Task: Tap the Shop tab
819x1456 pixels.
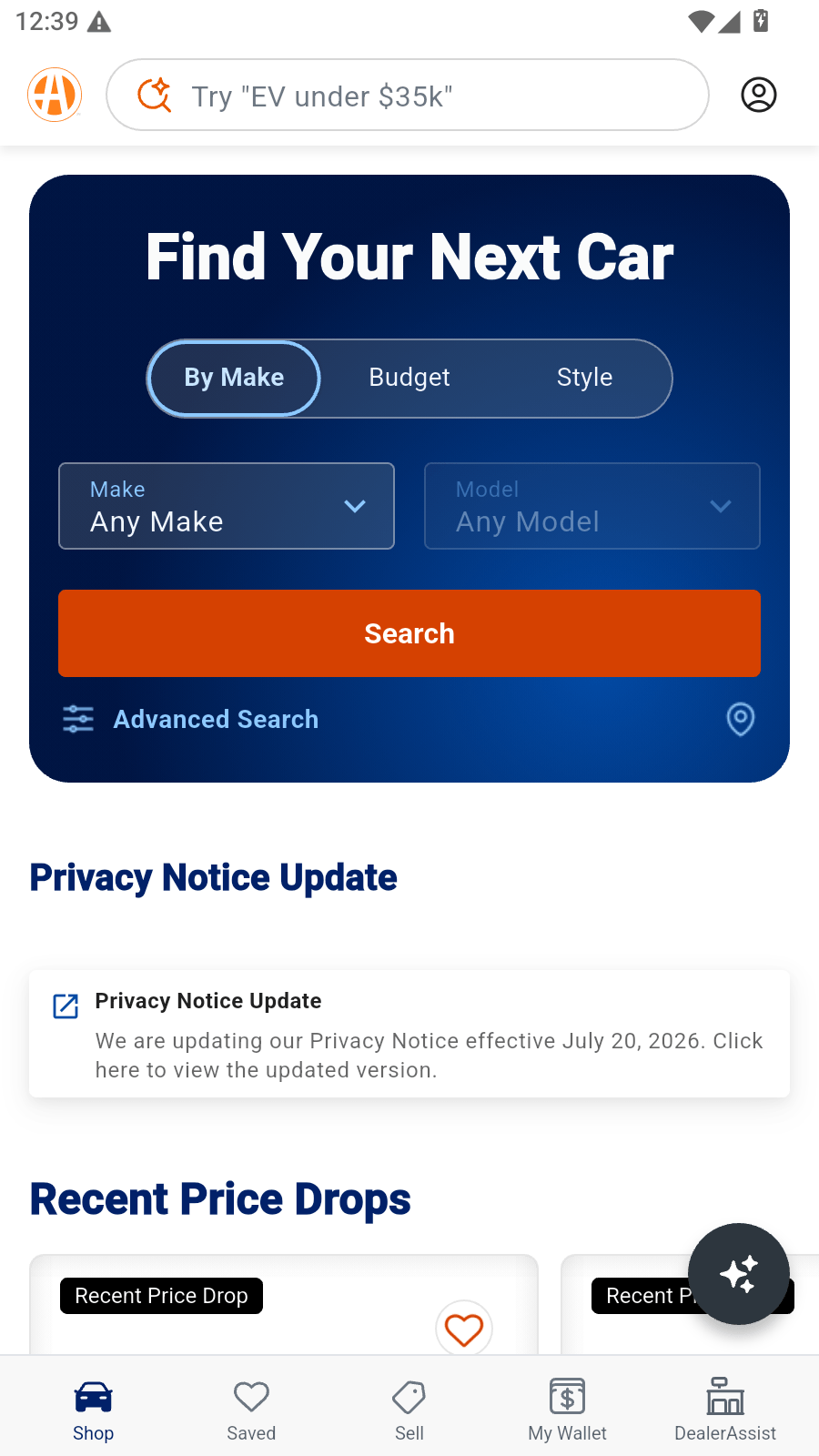Action: (x=94, y=1410)
